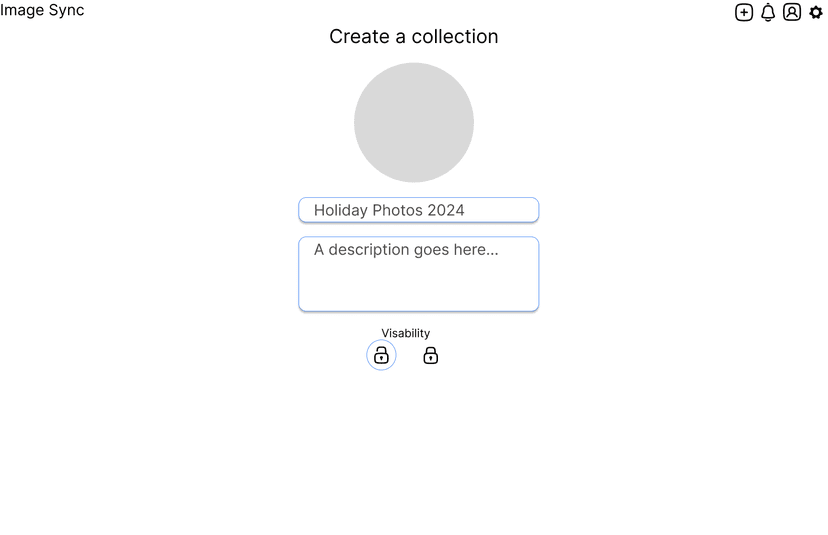Image resolution: width=828 pixels, height=535 pixels.
Task: Focus the description text box
Action: [x=418, y=274]
